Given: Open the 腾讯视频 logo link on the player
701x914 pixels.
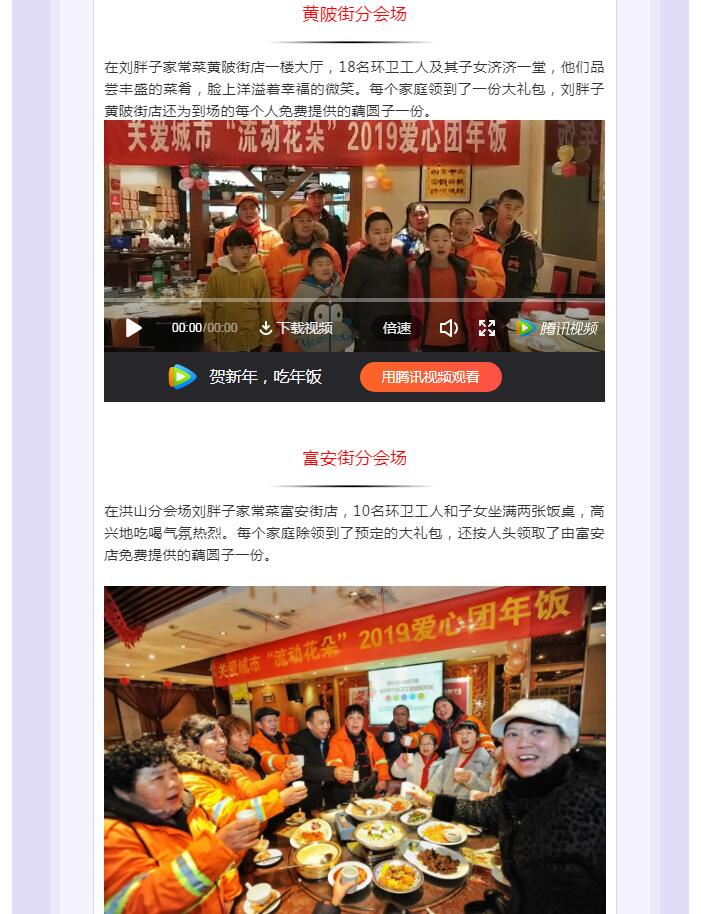Looking at the screenshot, I should click(x=557, y=328).
